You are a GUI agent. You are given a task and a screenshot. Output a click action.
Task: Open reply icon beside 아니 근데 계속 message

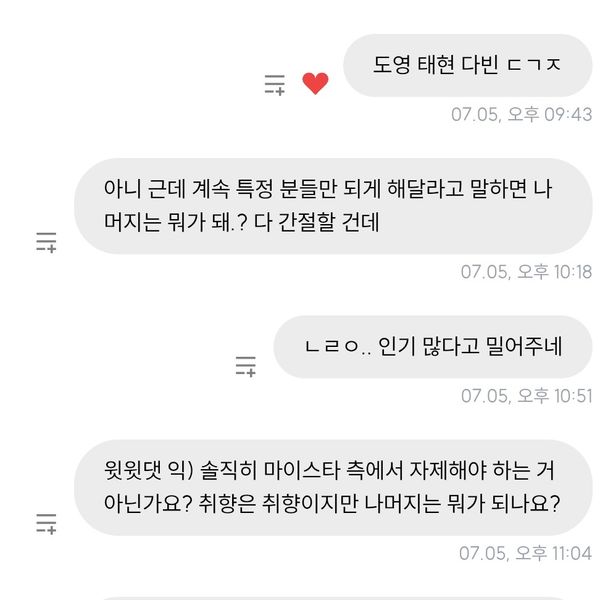click(46, 241)
